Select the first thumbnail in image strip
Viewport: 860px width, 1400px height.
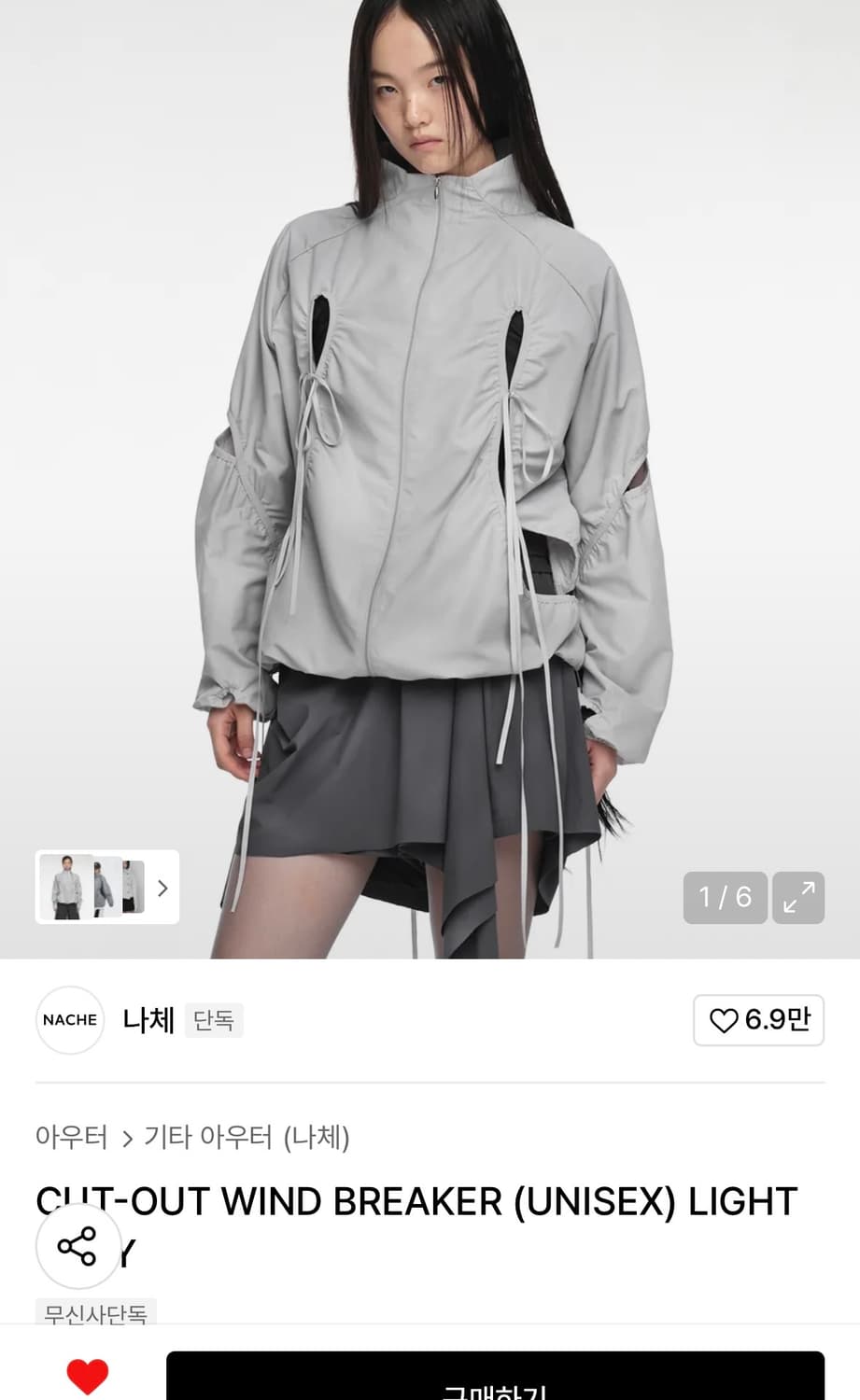click(x=65, y=888)
